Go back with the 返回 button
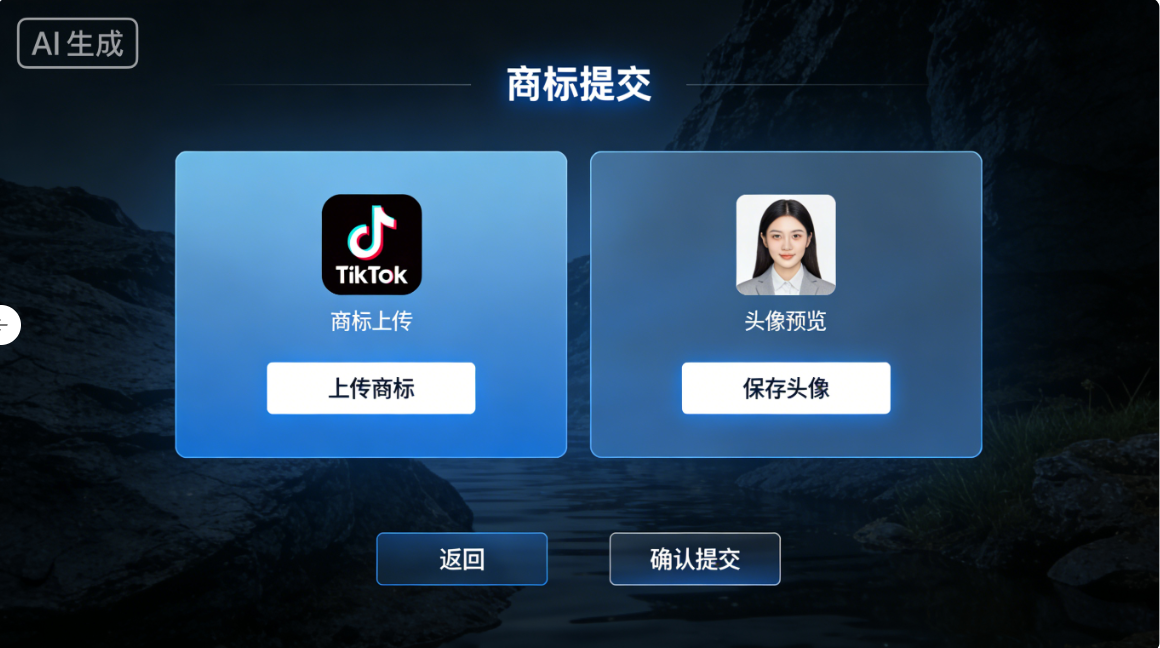1160x648 pixels. click(x=462, y=559)
